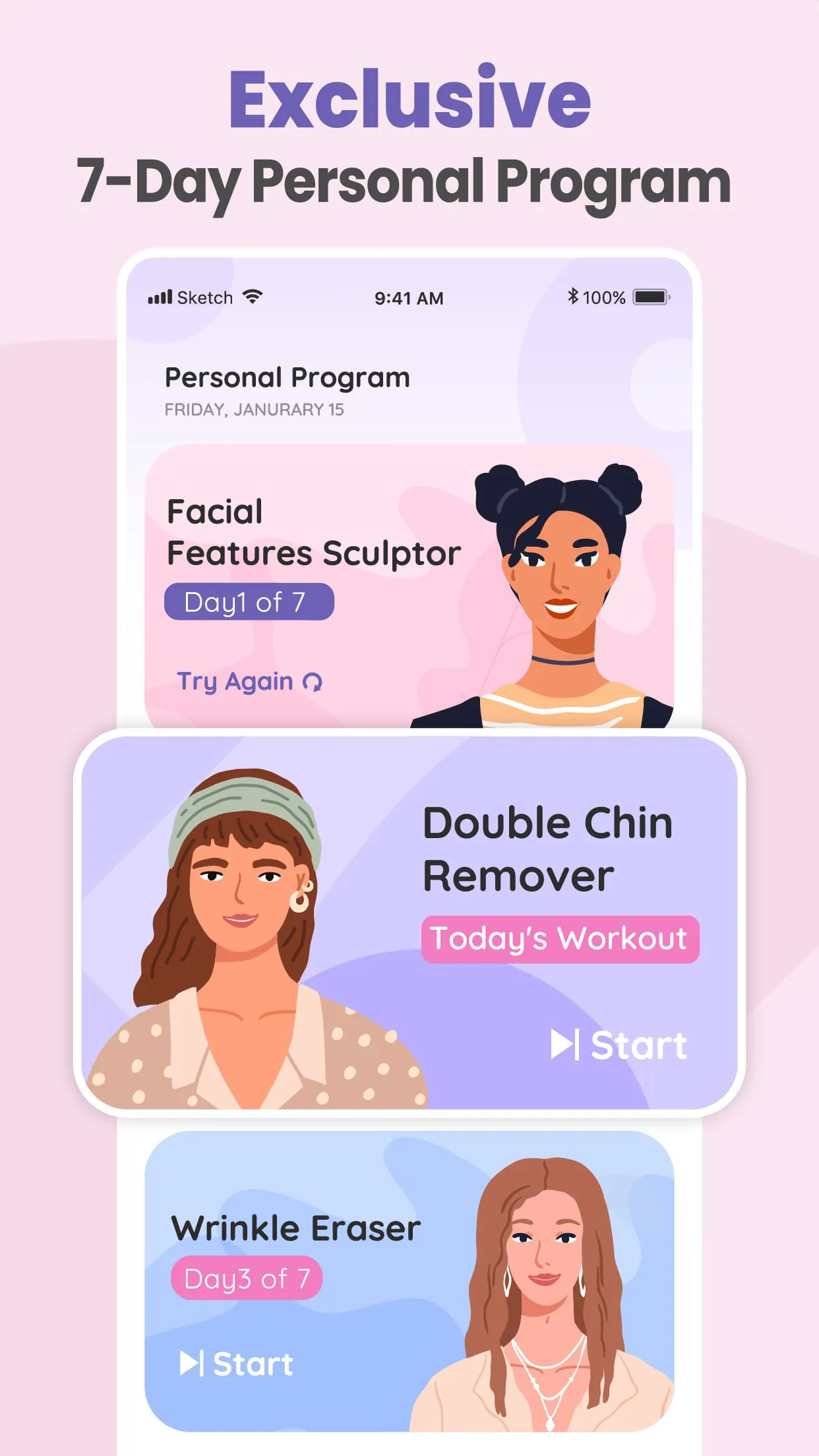Screen dimensions: 819x1456
Task: Tap the cellular signal strength icon
Action: pos(160,297)
